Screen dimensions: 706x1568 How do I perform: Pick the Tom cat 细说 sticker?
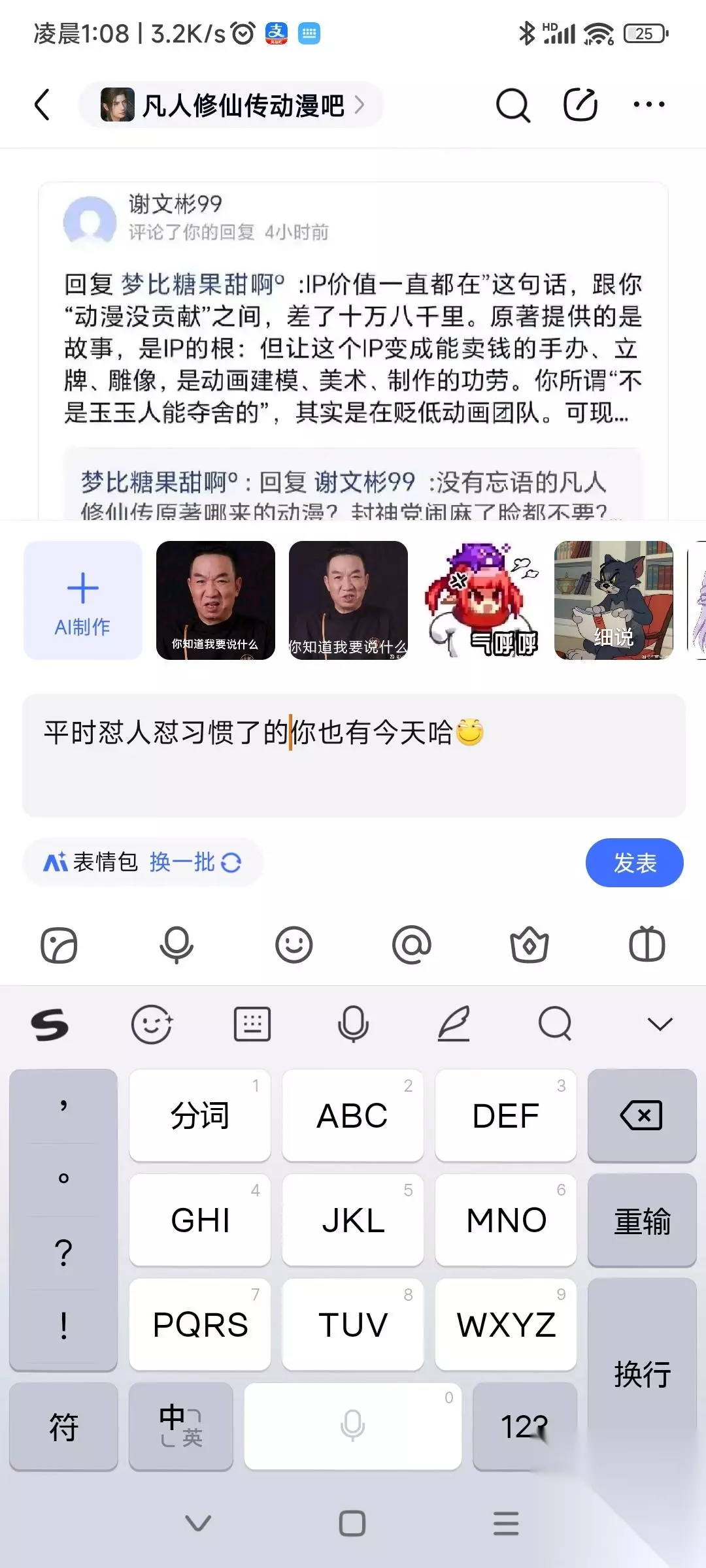click(x=614, y=600)
